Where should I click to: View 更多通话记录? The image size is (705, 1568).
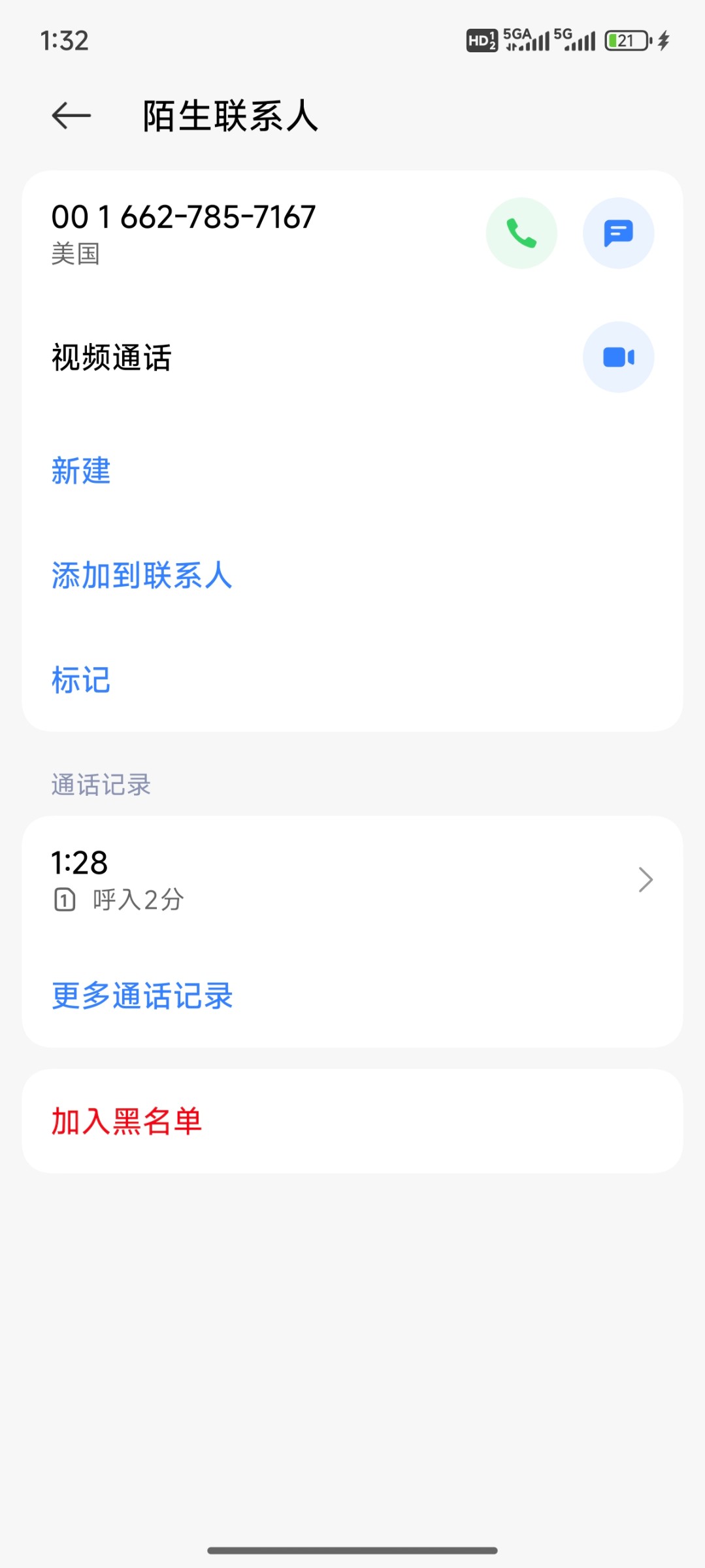[x=142, y=996]
